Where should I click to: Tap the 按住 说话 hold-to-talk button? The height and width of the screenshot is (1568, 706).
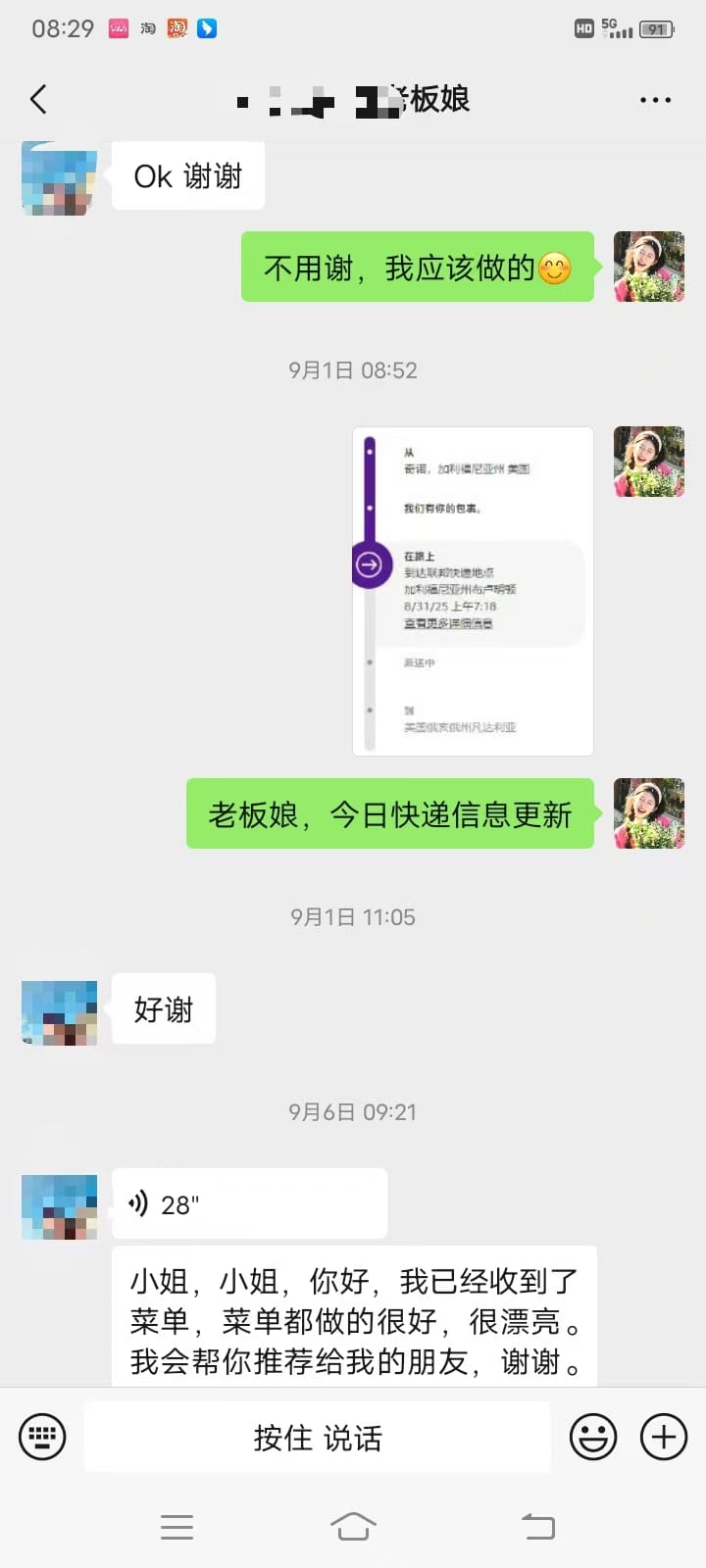pyautogui.click(x=317, y=1437)
